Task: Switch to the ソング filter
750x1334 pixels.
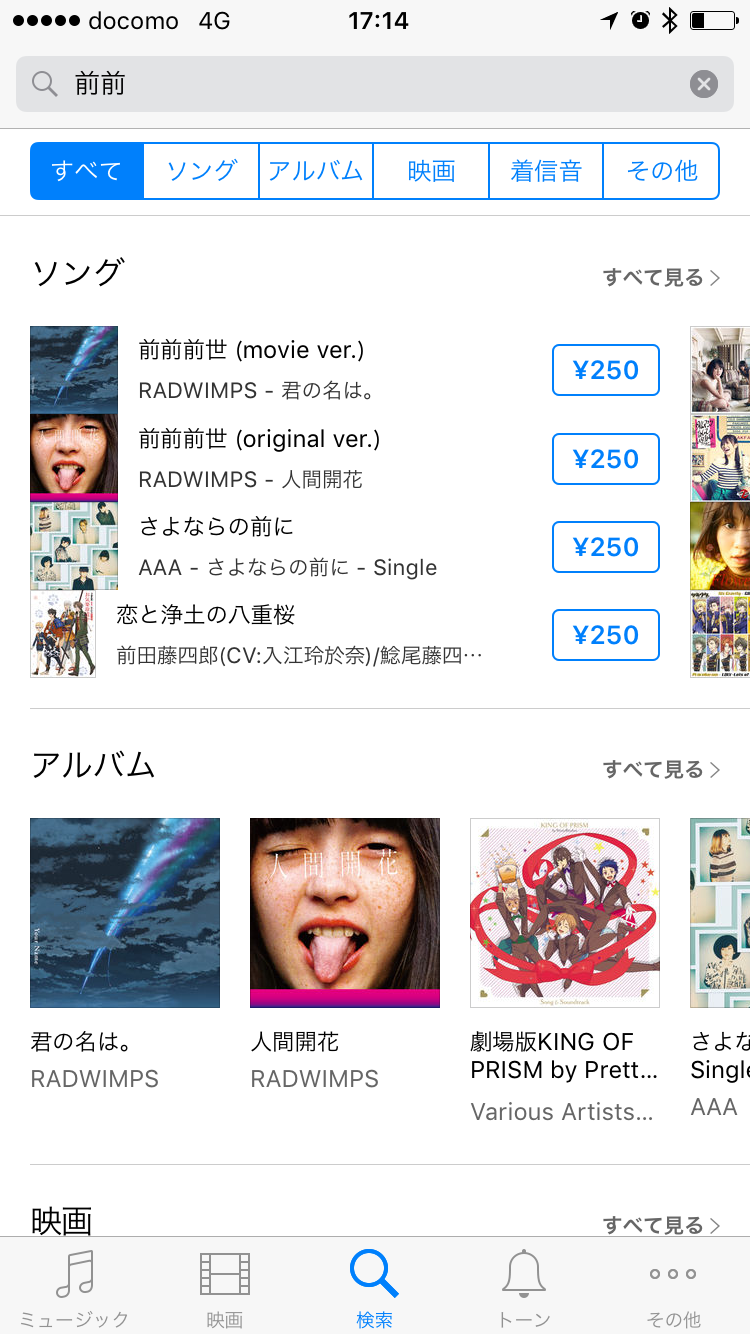Action: click(201, 171)
